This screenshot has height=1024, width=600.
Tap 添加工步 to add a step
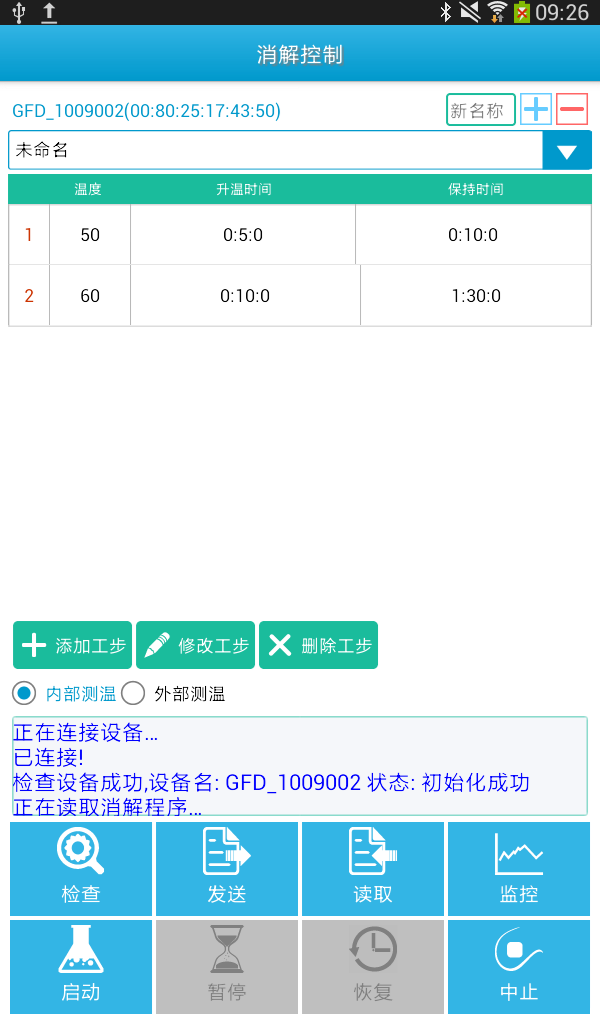(x=73, y=645)
